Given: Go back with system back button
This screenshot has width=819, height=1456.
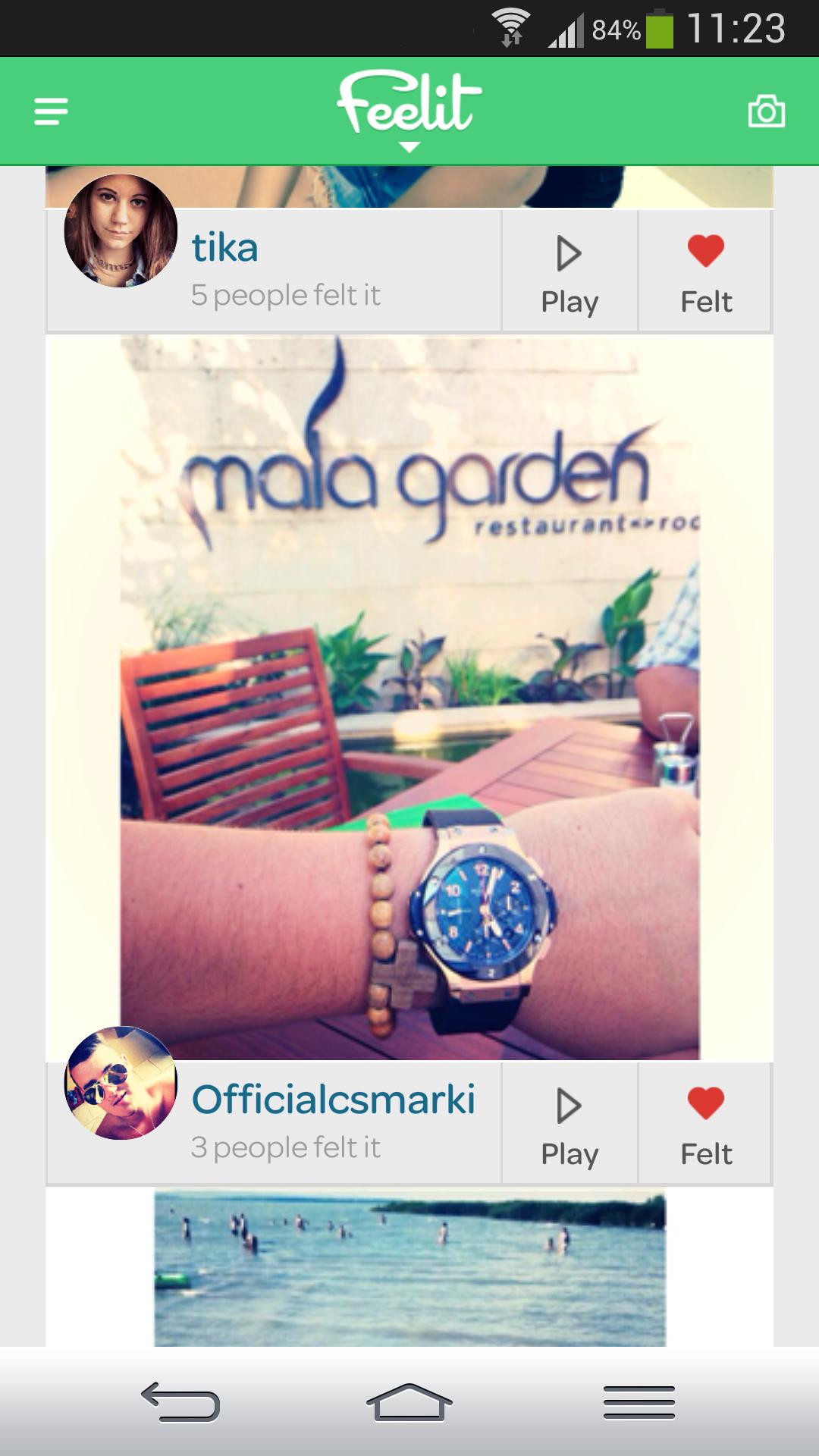Looking at the screenshot, I should coord(180,1401).
